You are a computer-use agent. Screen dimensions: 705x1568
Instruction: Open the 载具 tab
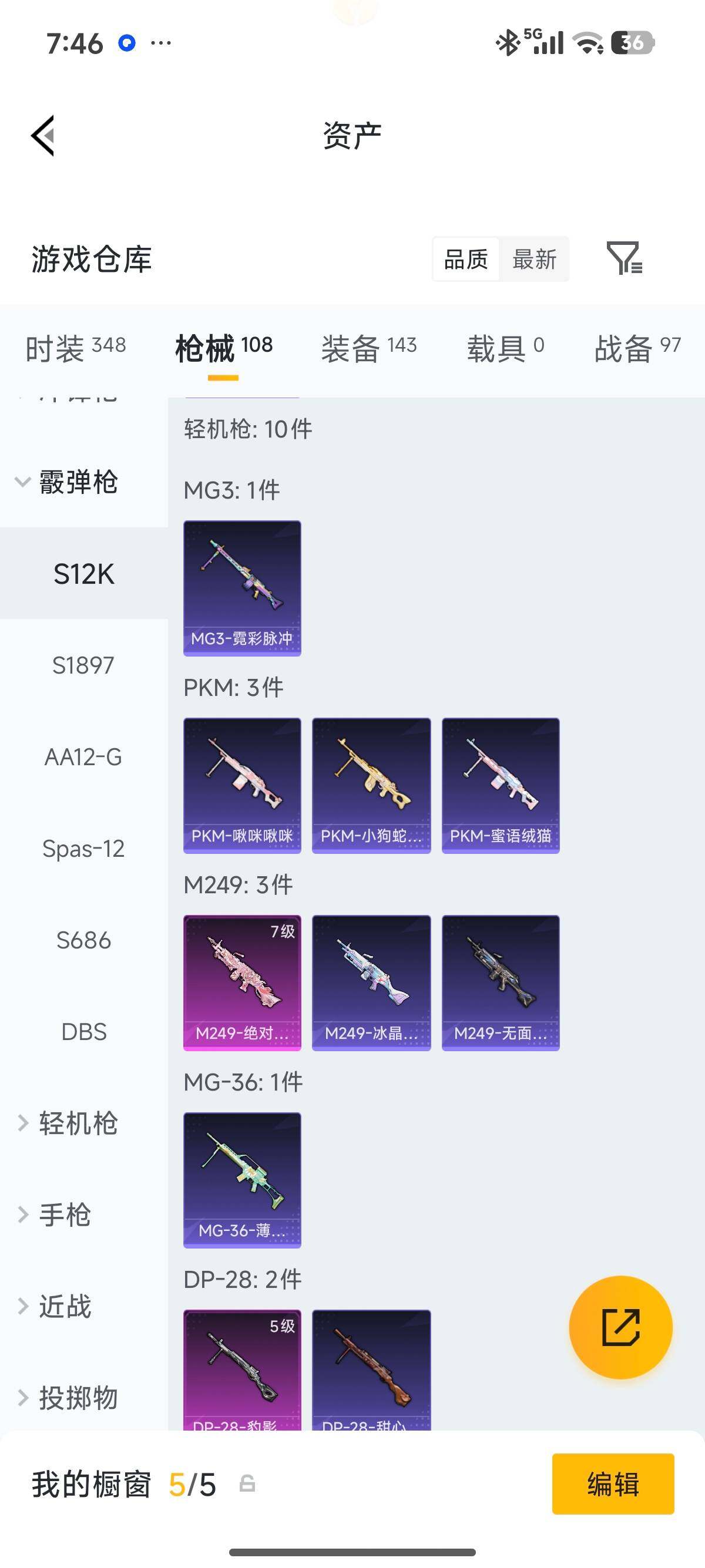505,348
